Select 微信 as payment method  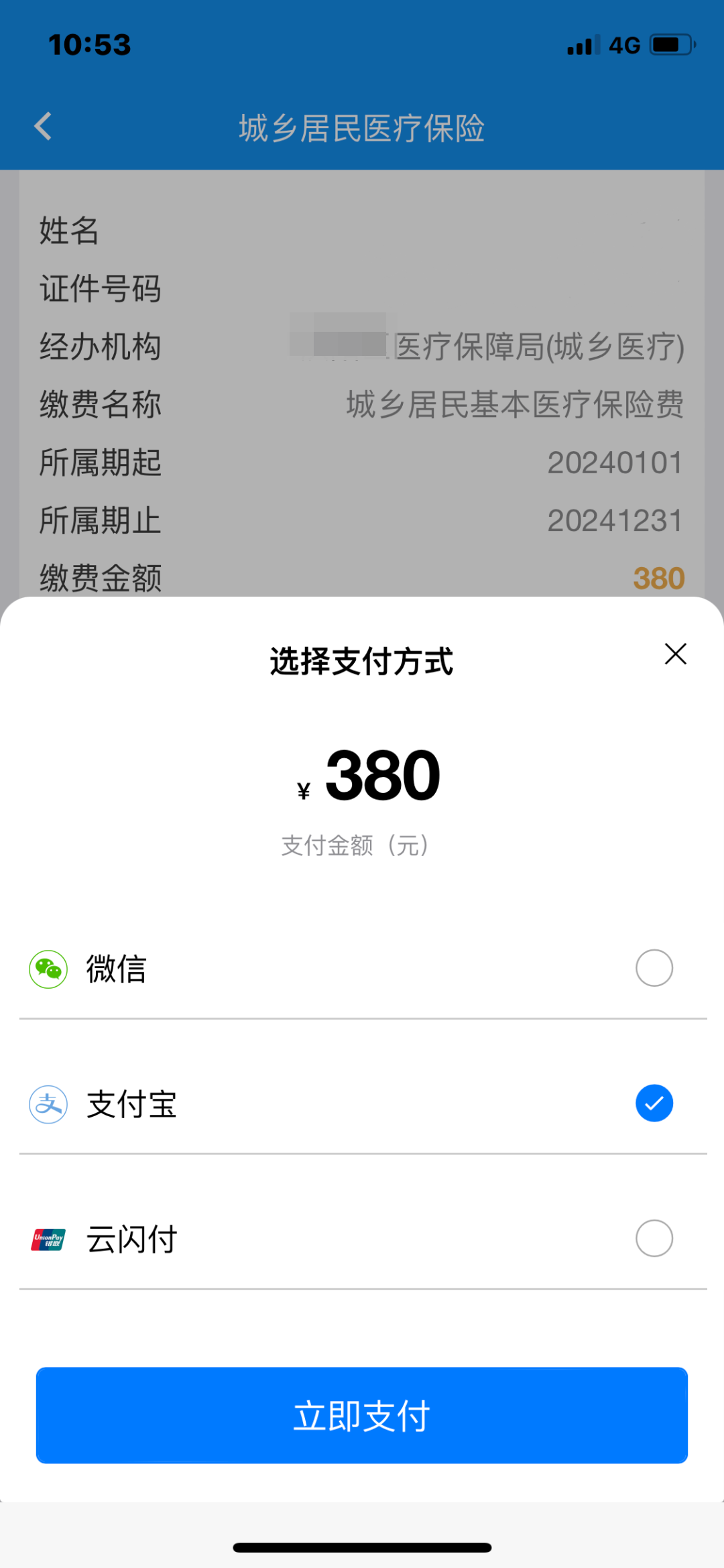click(x=654, y=968)
